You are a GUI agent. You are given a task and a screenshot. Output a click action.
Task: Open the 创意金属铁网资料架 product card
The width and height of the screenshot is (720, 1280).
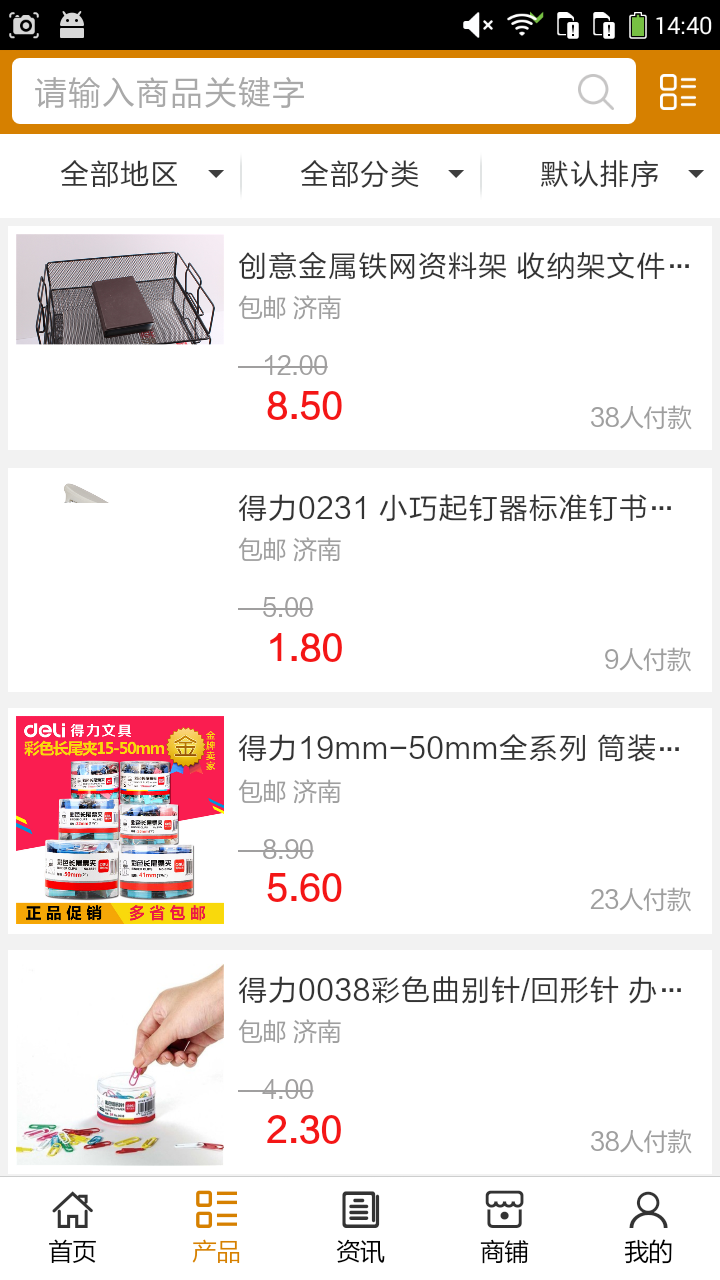pyautogui.click(x=360, y=338)
